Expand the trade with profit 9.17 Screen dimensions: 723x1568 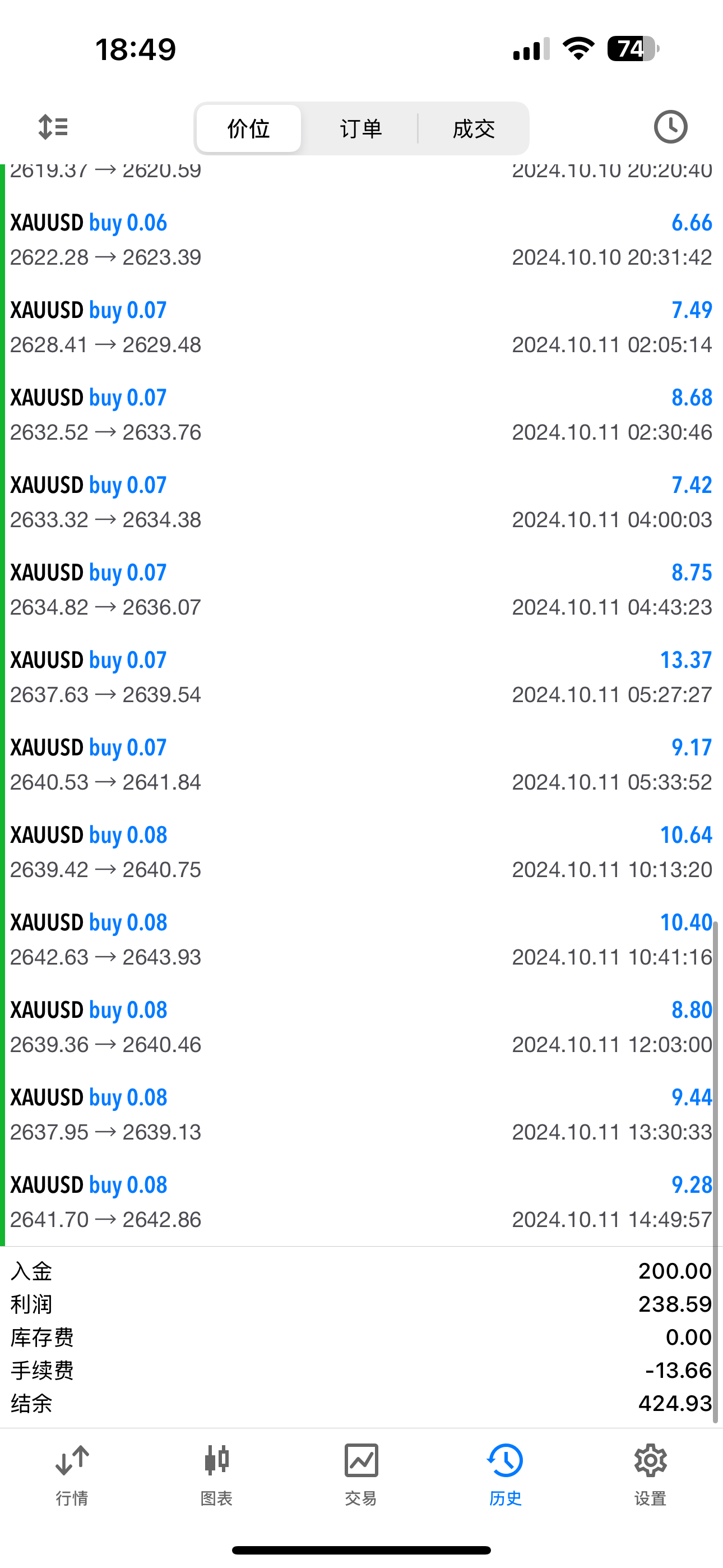pyautogui.click(x=361, y=764)
